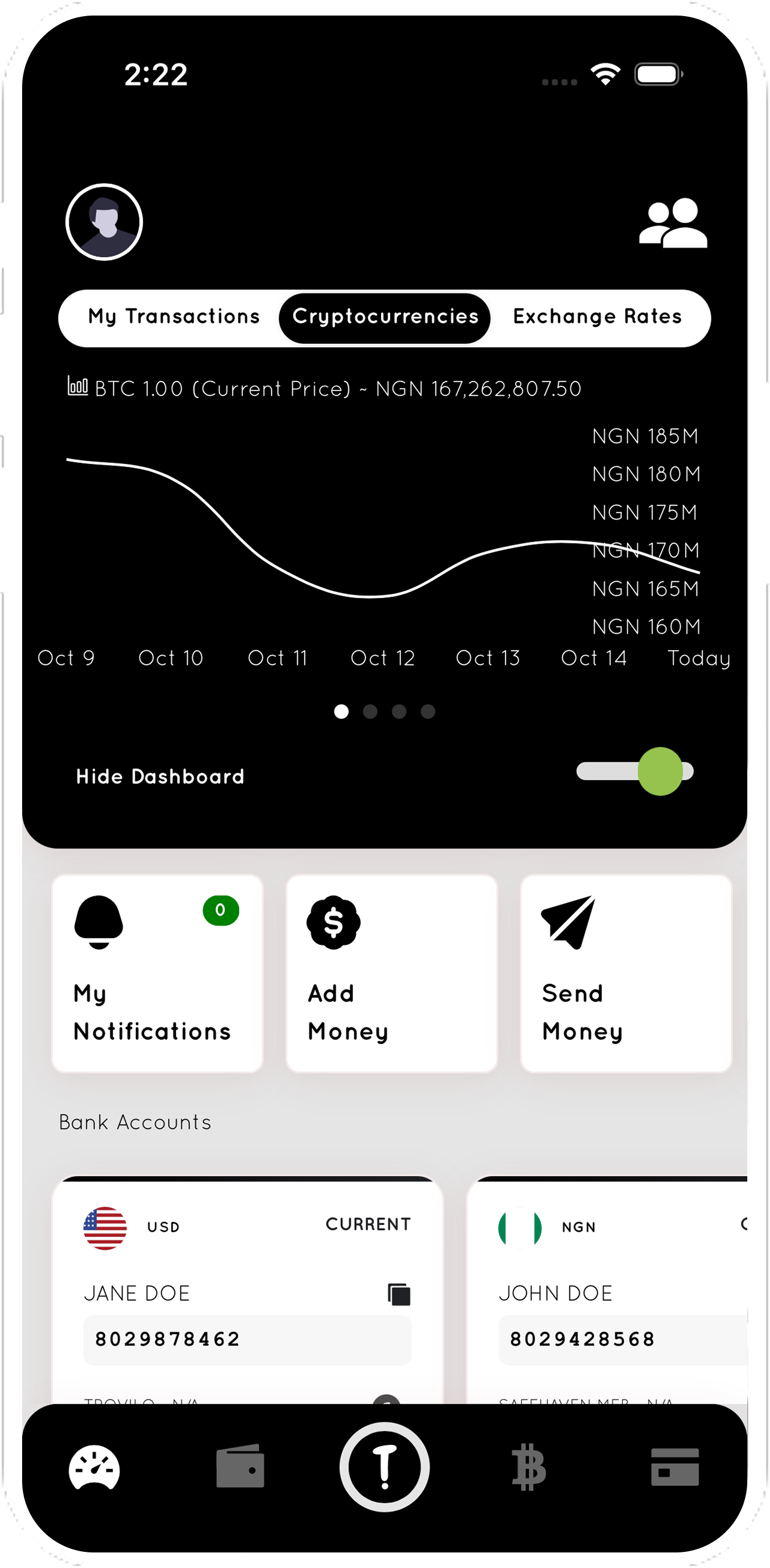Switch to the Exchange Rates tab
Viewport: 770px width, 1568px height.
597,316
